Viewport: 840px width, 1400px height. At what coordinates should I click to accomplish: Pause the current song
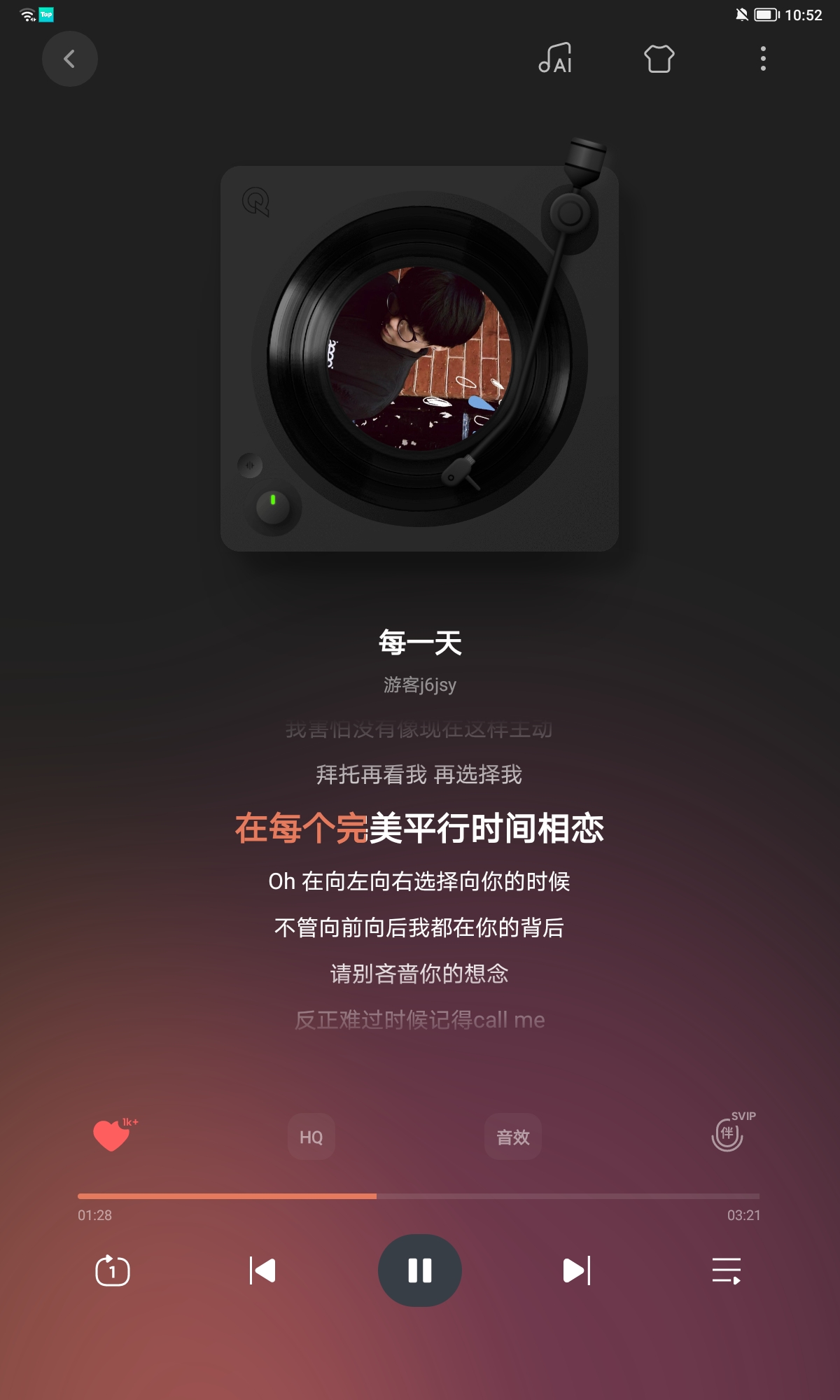click(420, 1270)
